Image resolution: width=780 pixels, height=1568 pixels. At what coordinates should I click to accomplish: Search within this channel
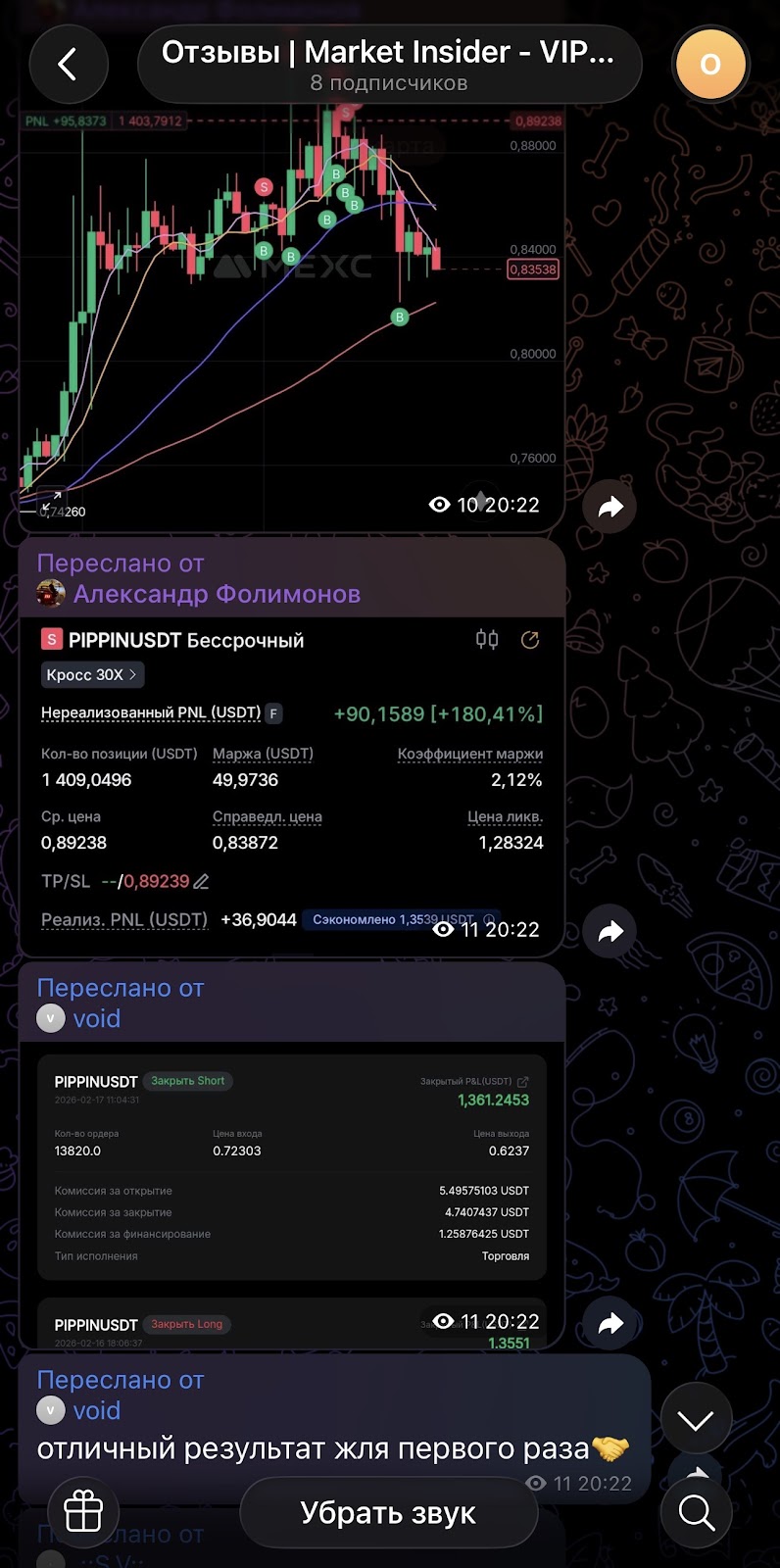point(696,1513)
